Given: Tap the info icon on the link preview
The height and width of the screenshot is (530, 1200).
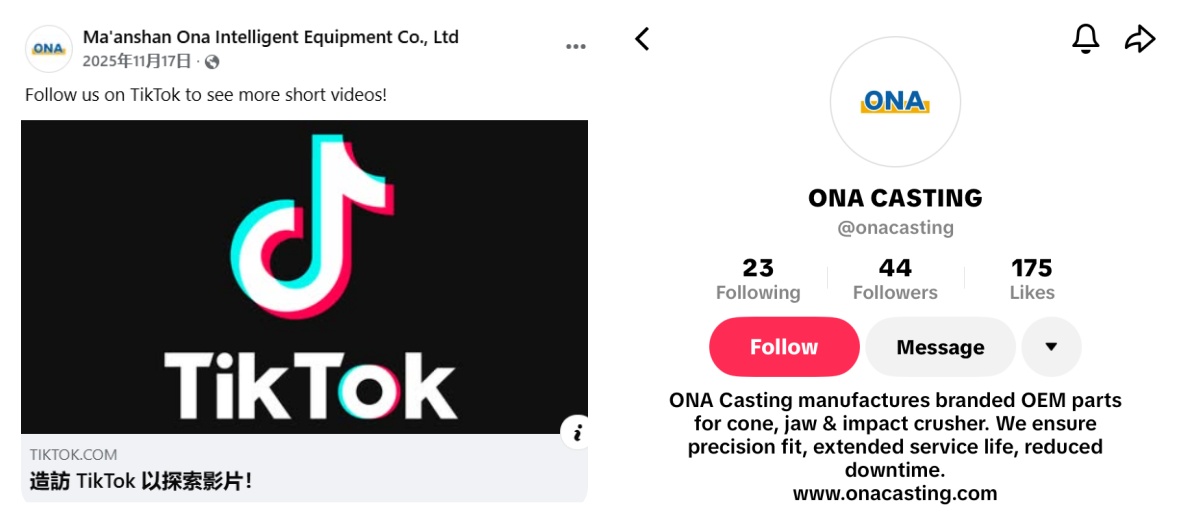Looking at the screenshot, I should click(x=577, y=433).
